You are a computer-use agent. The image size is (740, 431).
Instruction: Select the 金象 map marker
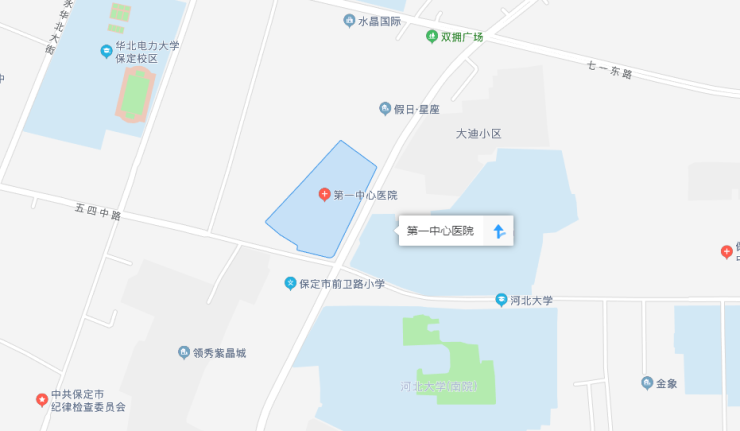[647, 382]
